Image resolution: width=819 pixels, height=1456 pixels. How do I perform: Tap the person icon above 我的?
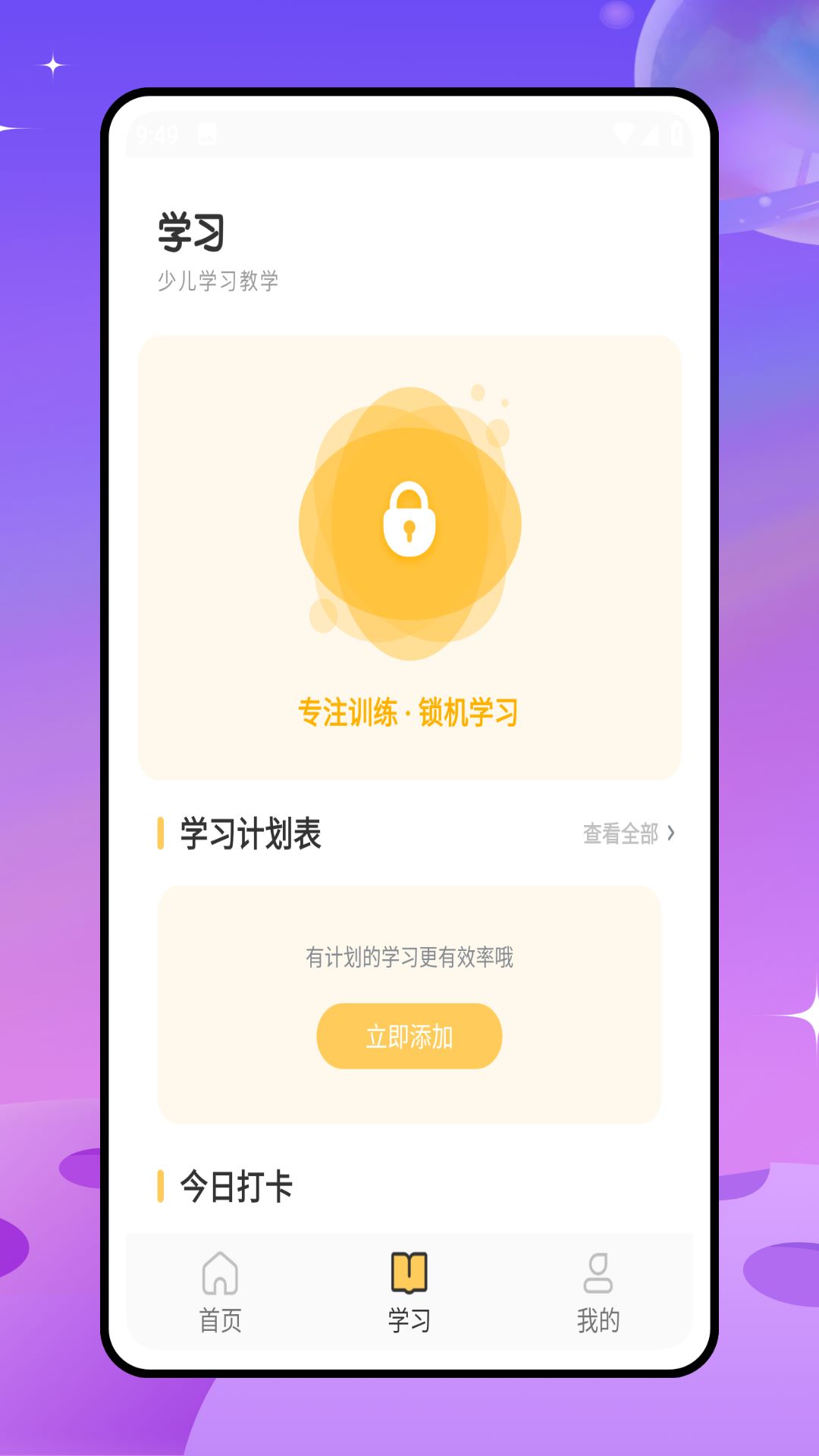tap(598, 1274)
